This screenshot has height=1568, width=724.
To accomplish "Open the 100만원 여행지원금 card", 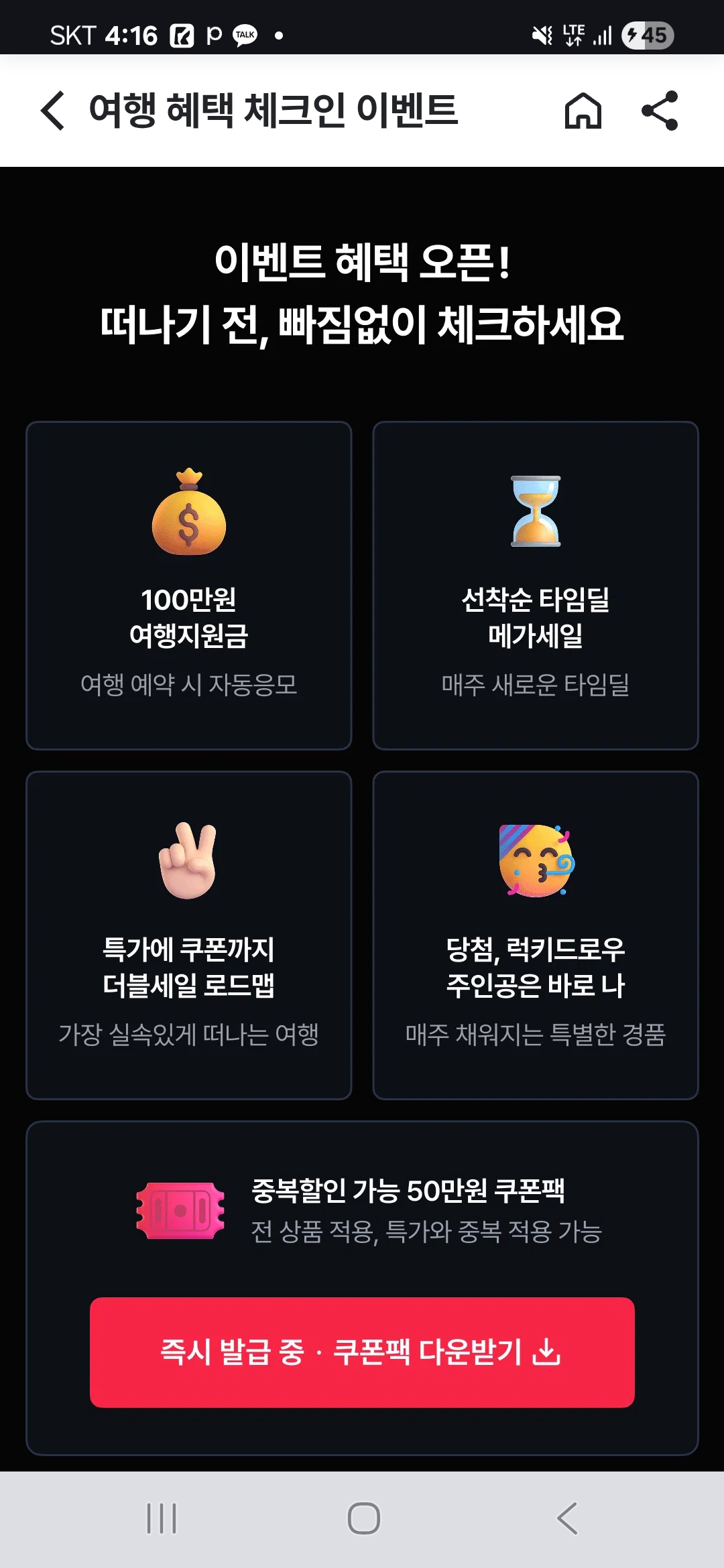I will (188, 585).
